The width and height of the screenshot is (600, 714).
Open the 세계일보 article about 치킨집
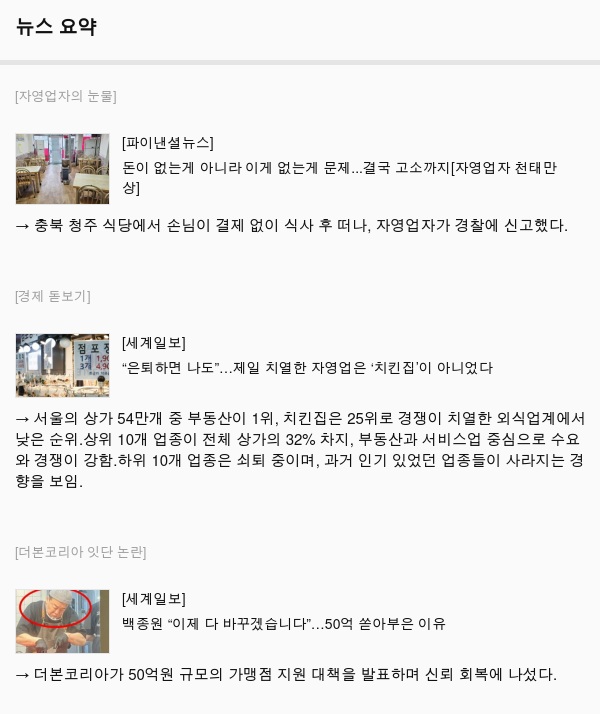[307, 368]
